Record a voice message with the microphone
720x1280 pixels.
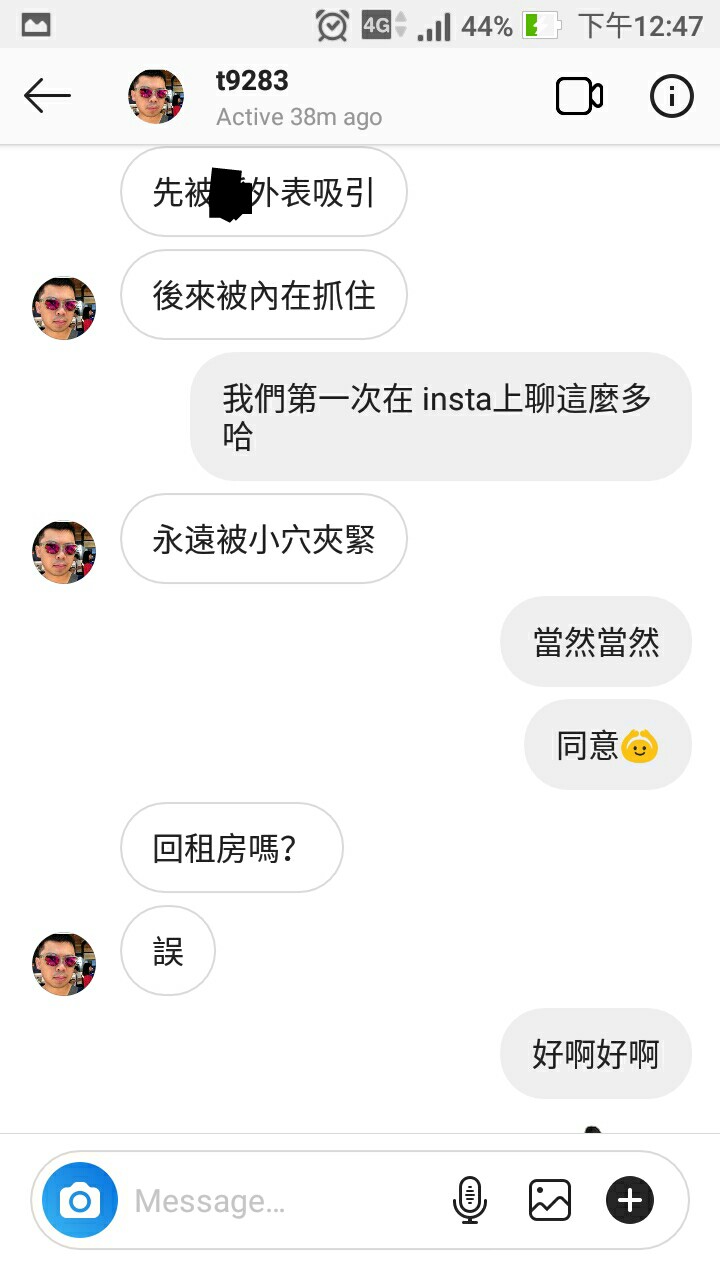[469, 1199]
